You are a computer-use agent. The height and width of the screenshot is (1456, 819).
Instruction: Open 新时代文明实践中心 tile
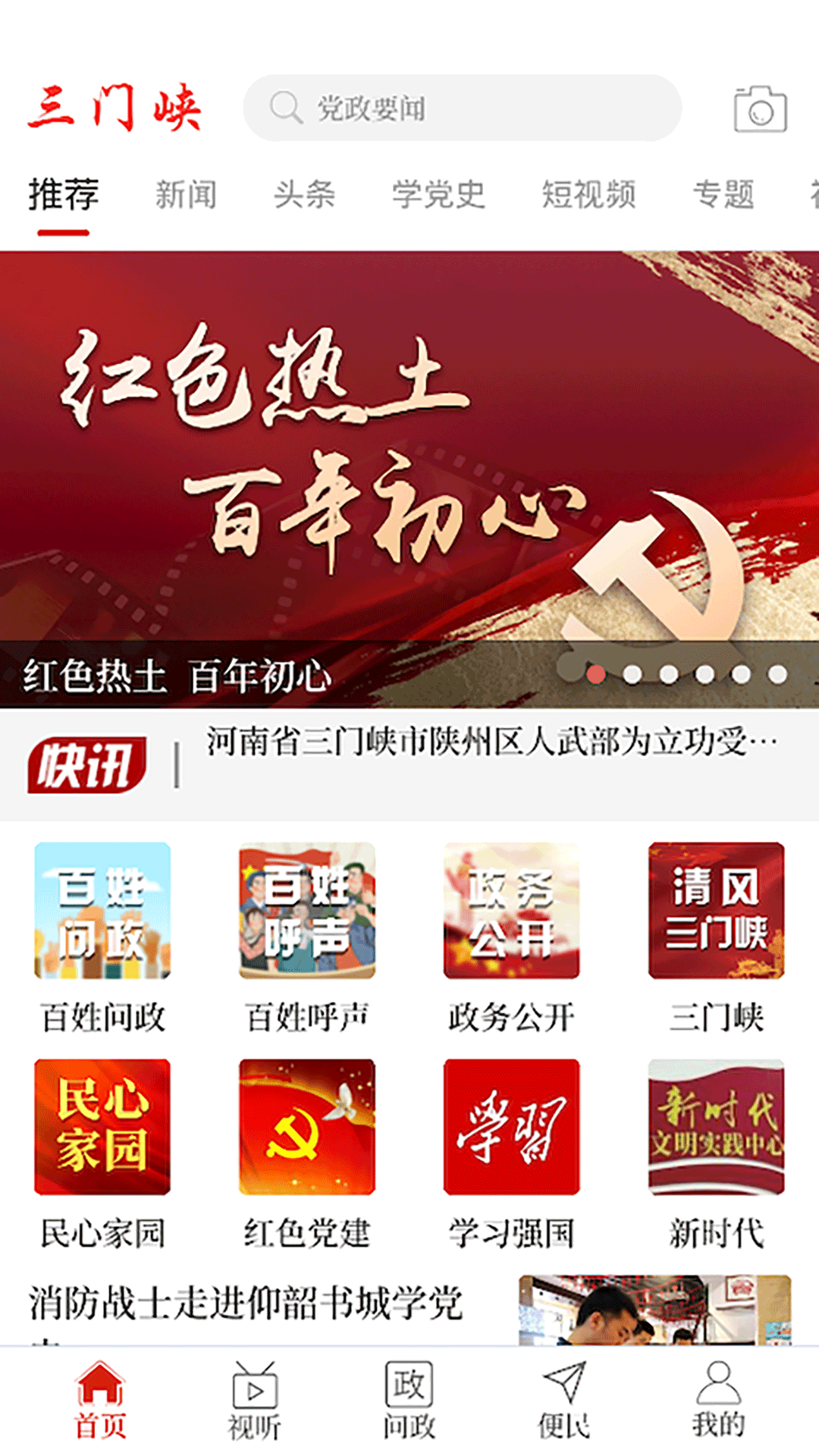[x=716, y=1127]
